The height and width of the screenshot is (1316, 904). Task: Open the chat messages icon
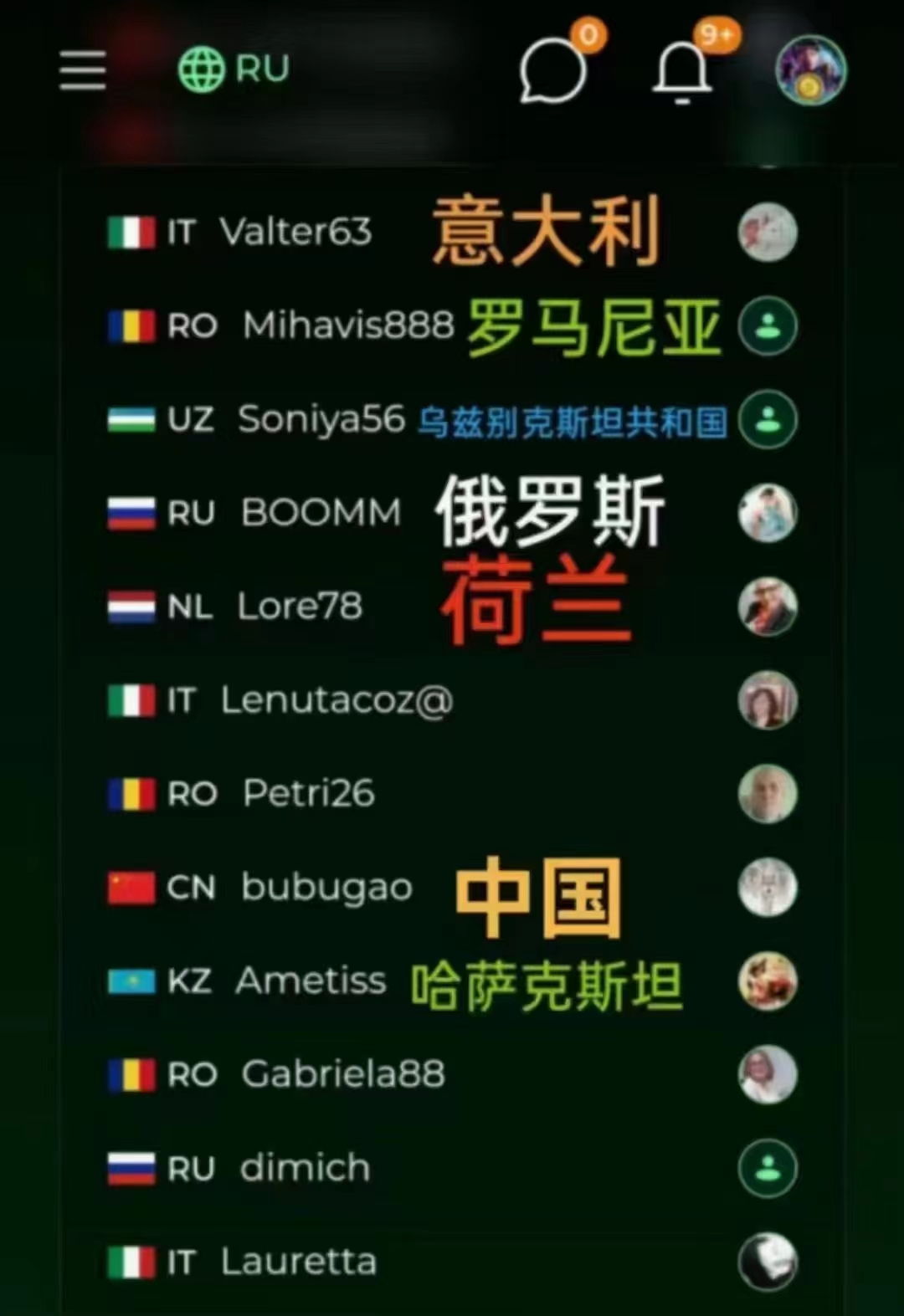point(552,72)
